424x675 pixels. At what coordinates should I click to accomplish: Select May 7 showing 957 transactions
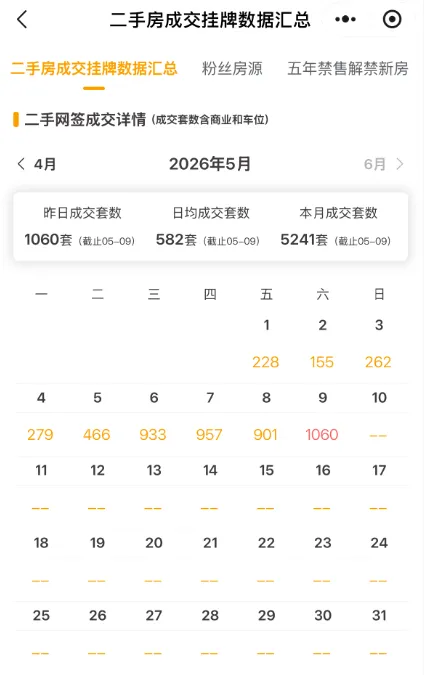click(x=210, y=416)
